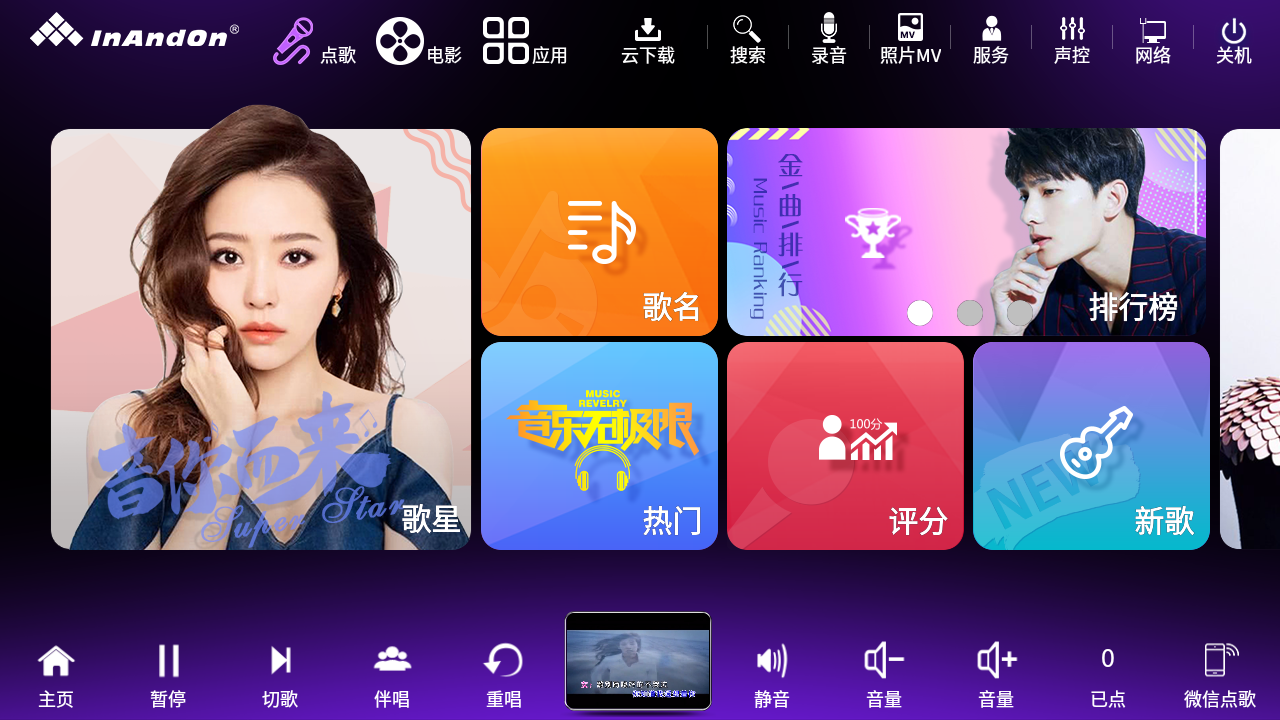Image resolution: width=1280 pixels, height=720 pixels.
Task: Open the 新歌 new songs tile
Action: click(x=1091, y=446)
